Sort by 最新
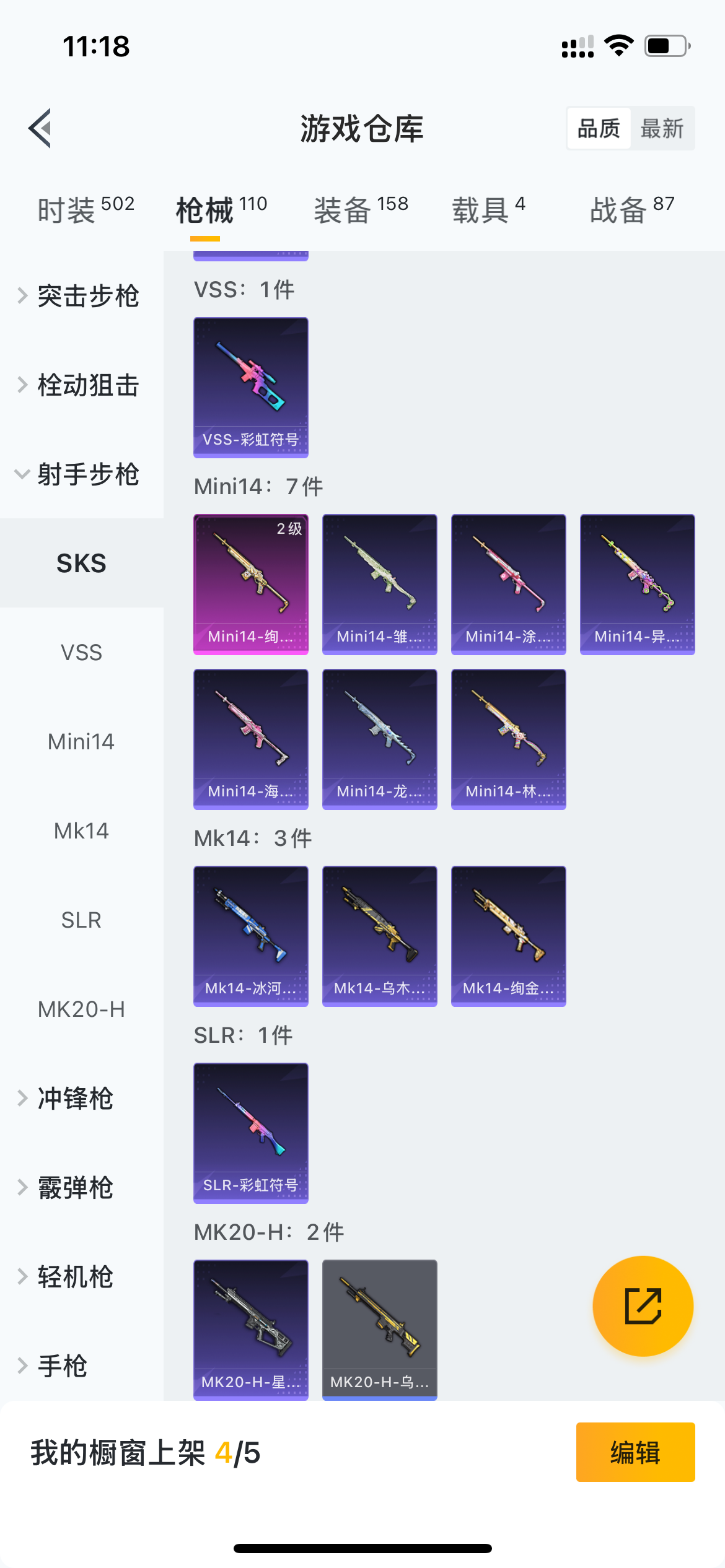The height and width of the screenshot is (1568, 725). coord(662,129)
